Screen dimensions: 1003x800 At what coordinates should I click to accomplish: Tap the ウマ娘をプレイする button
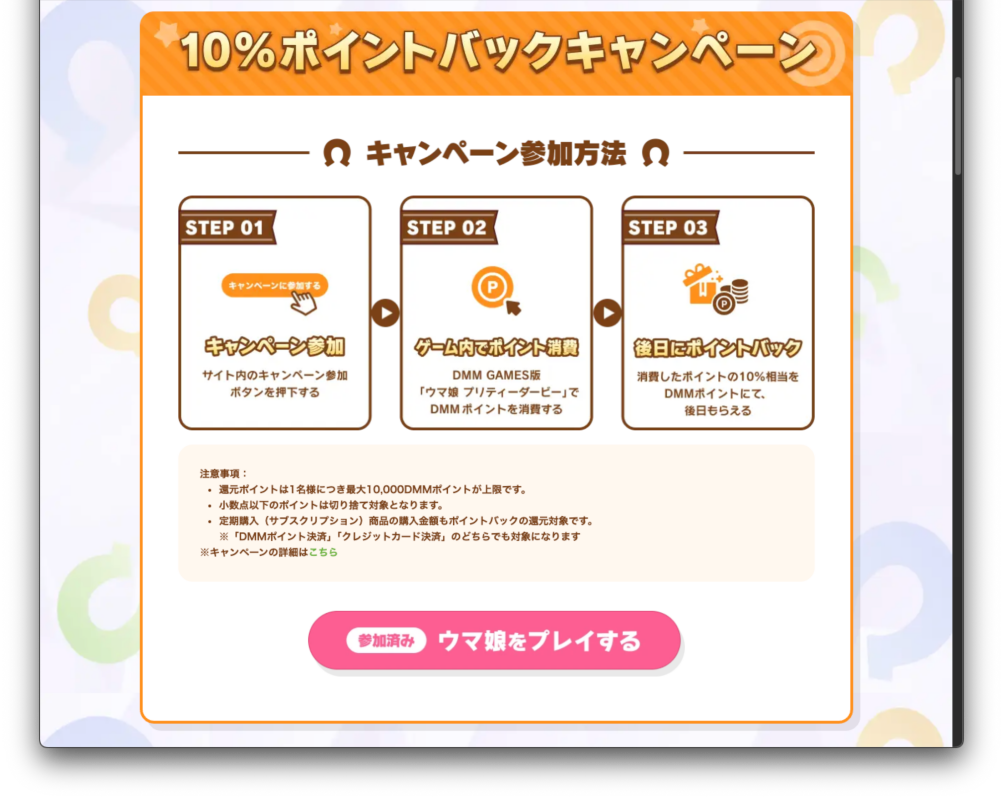(494, 640)
